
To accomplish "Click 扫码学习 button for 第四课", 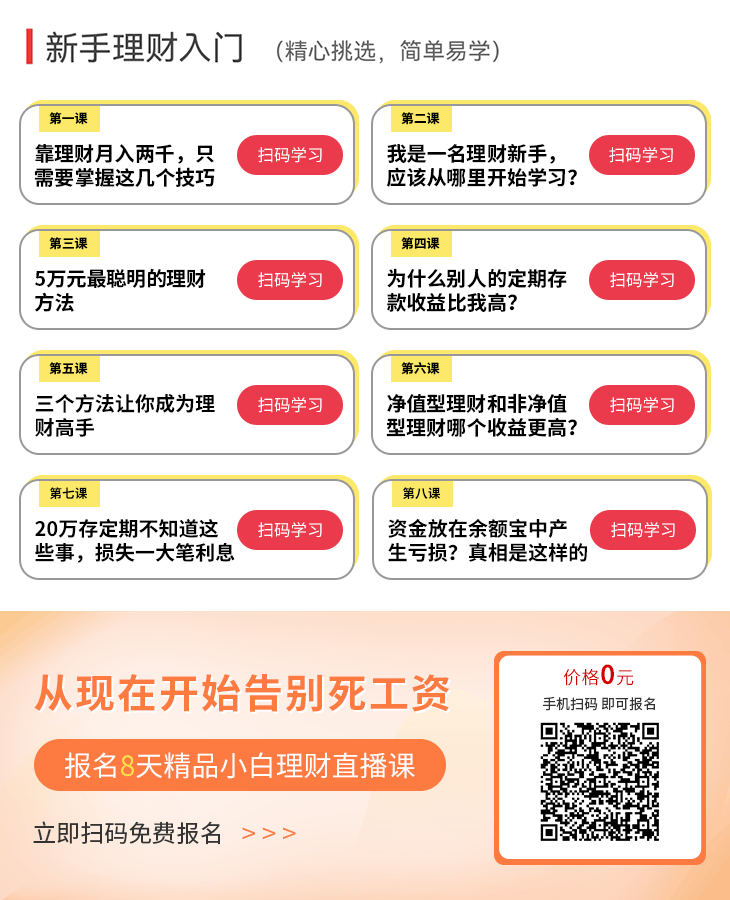I will tap(641, 280).
